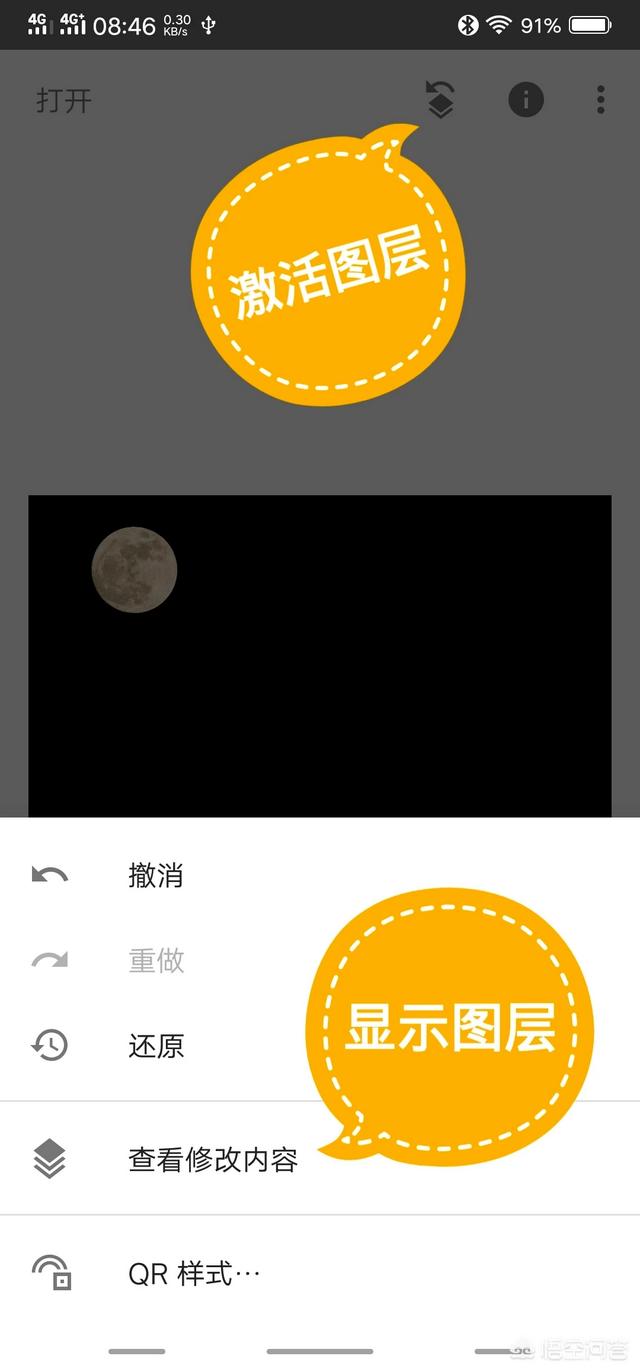
Task: Open the three-dot overflow menu
Action: pos(600,100)
